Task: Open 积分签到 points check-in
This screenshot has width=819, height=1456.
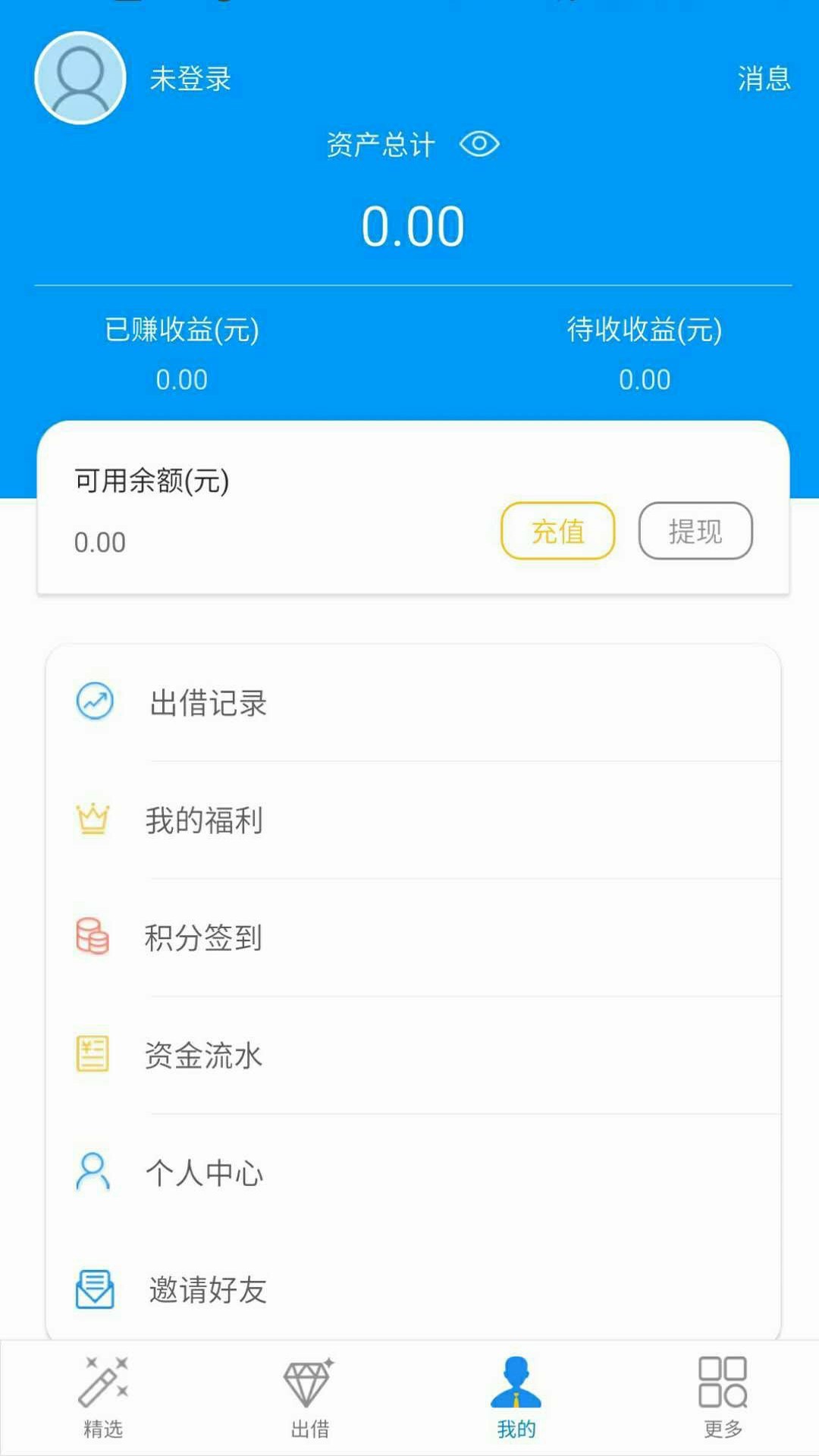Action: (413, 938)
